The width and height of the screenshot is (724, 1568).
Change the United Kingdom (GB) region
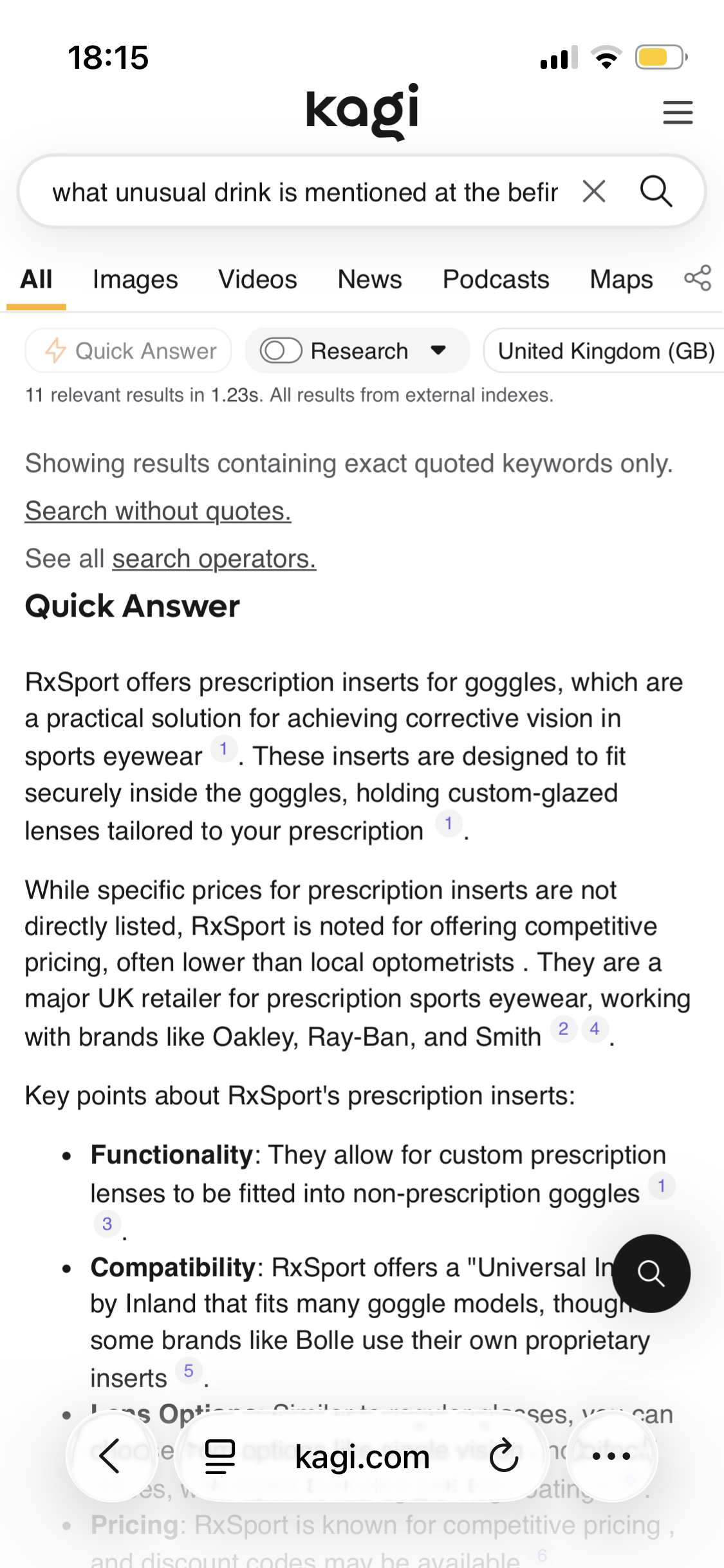tap(605, 351)
